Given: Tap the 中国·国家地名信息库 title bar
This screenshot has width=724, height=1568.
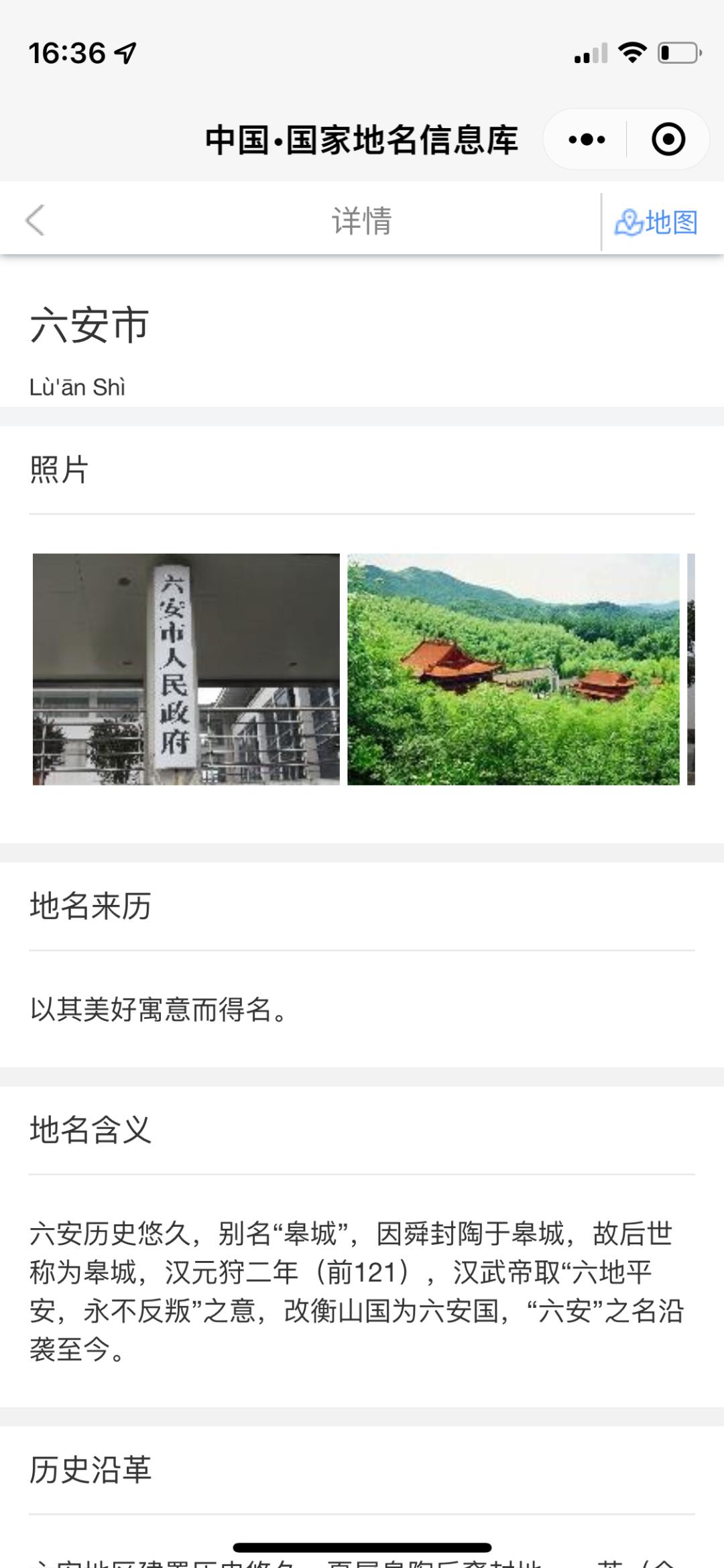Looking at the screenshot, I should pyautogui.click(x=362, y=139).
